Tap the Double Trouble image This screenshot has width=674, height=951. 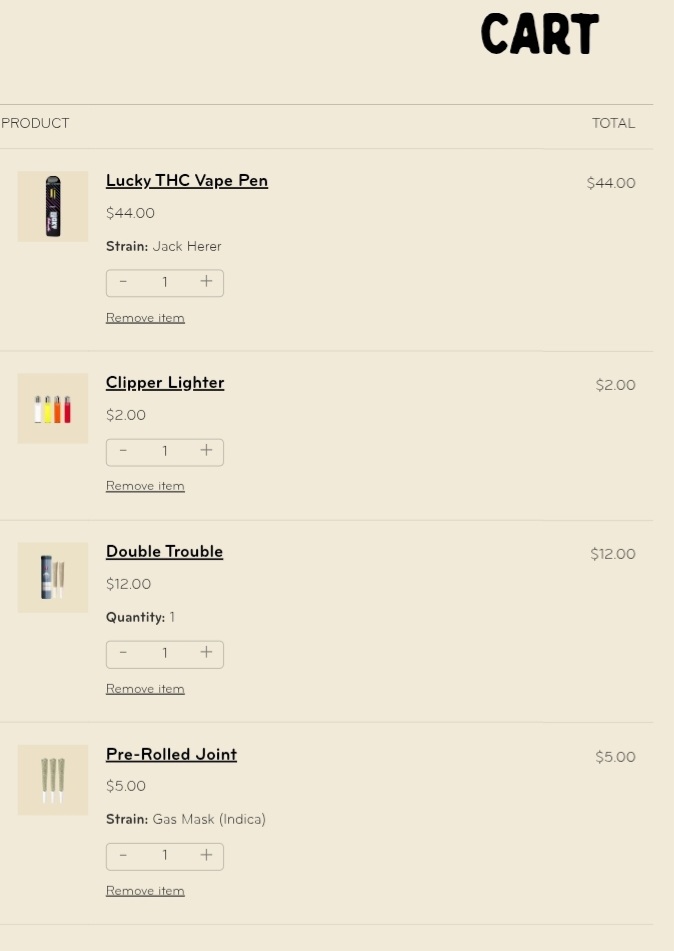click(53, 578)
